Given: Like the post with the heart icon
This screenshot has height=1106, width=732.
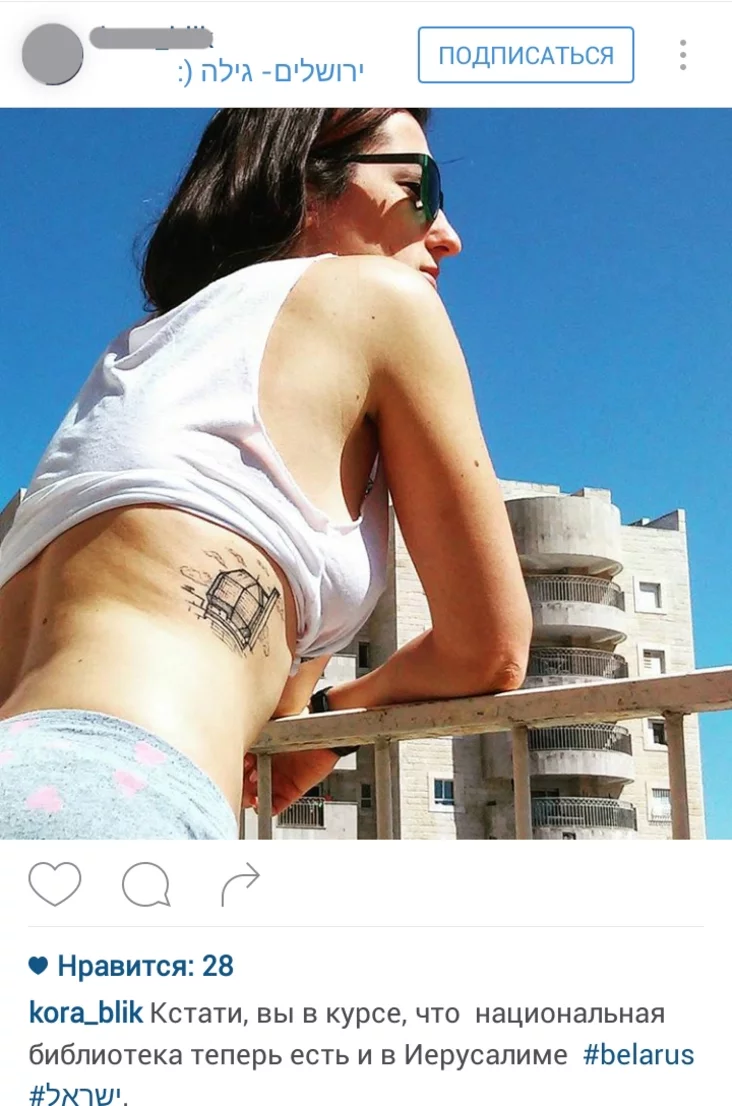Looking at the screenshot, I should click(x=54, y=884).
